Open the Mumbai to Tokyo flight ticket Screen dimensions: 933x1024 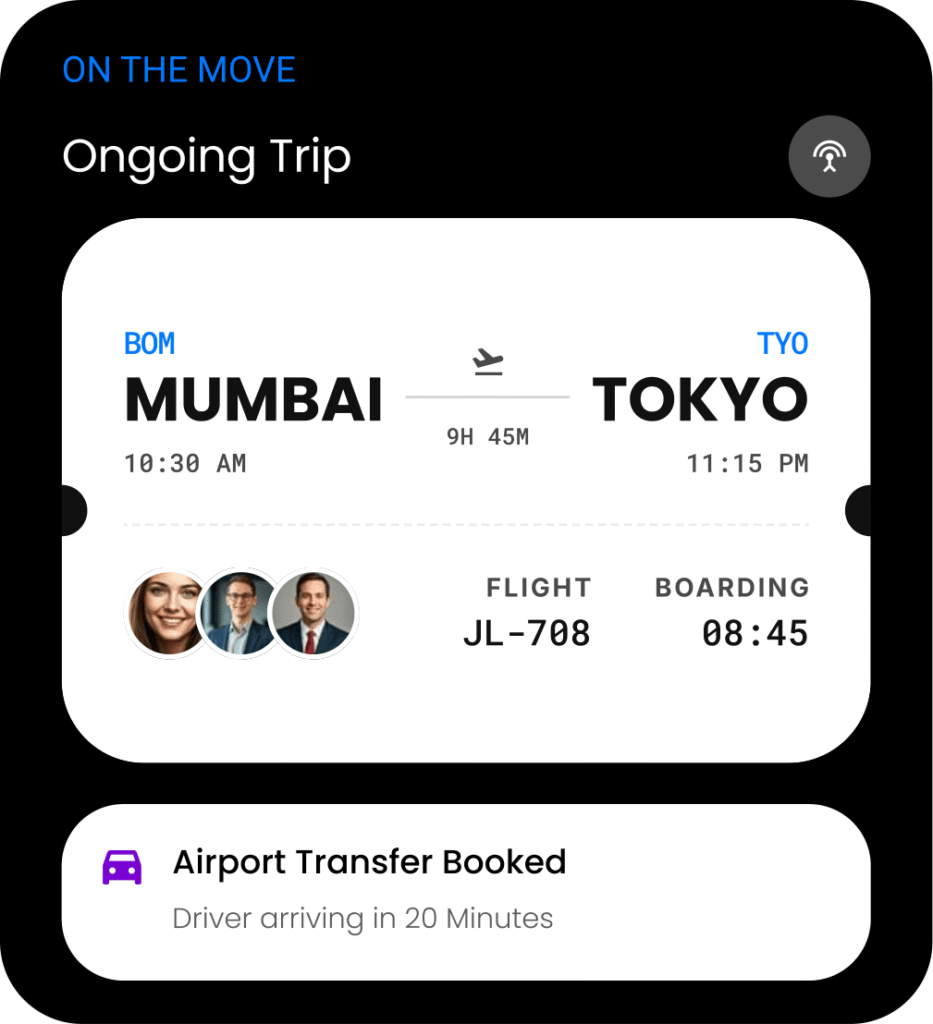(466, 490)
